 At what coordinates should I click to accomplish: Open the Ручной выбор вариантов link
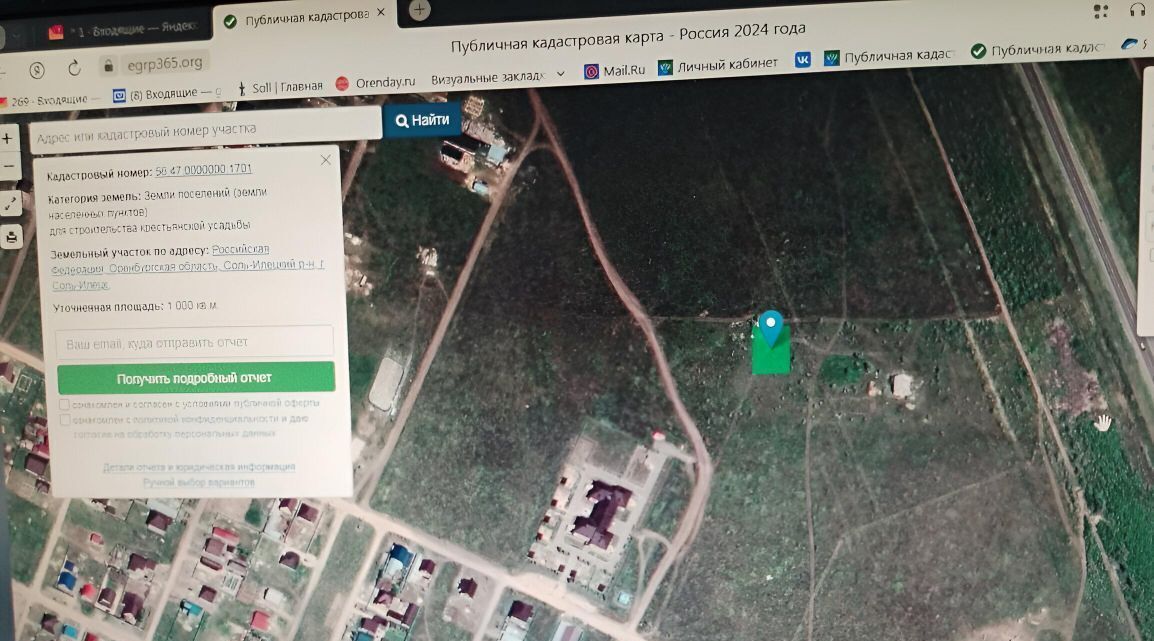click(x=198, y=482)
